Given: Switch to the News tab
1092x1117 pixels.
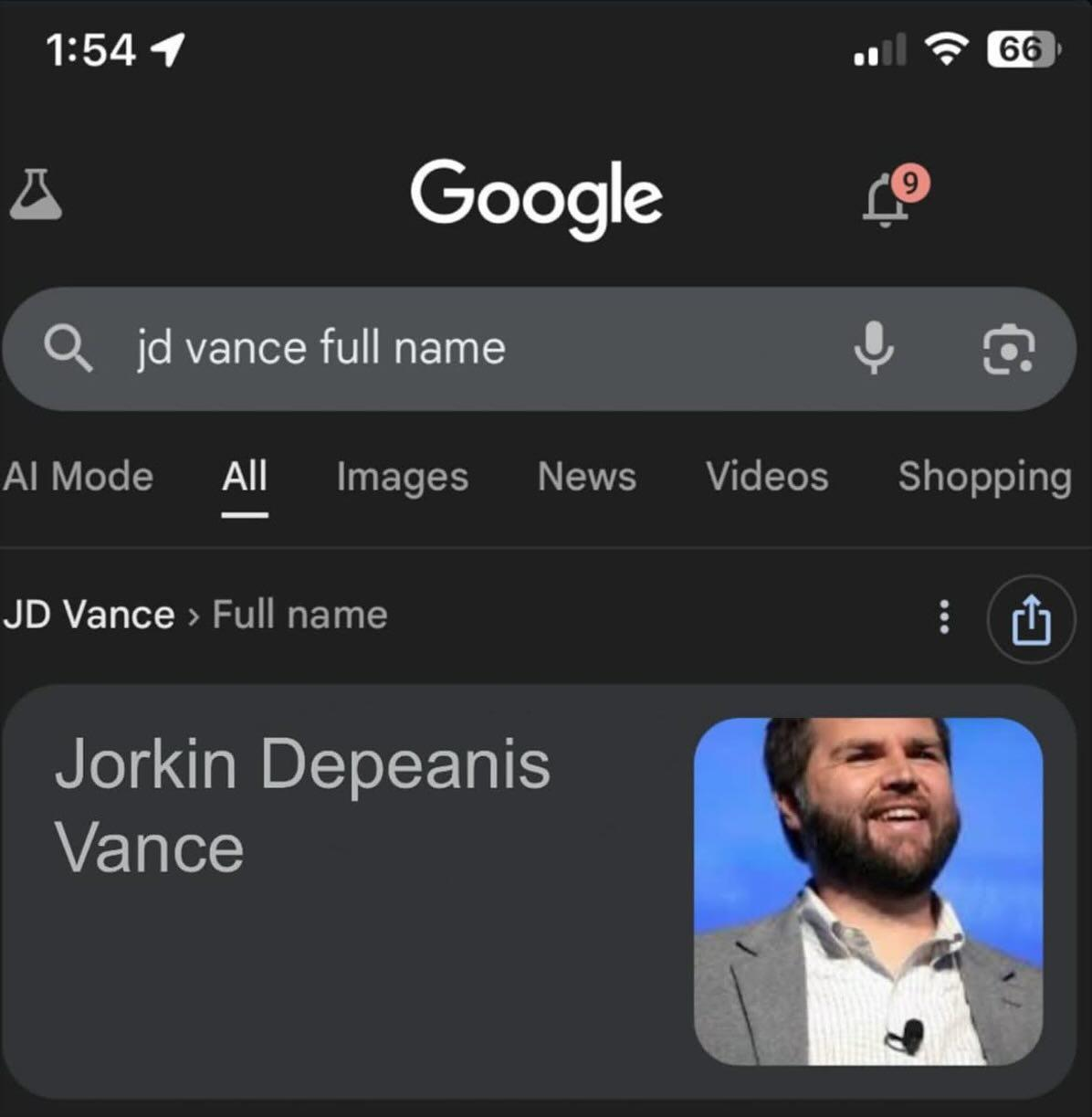Looking at the screenshot, I should pyautogui.click(x=586, y=477).
